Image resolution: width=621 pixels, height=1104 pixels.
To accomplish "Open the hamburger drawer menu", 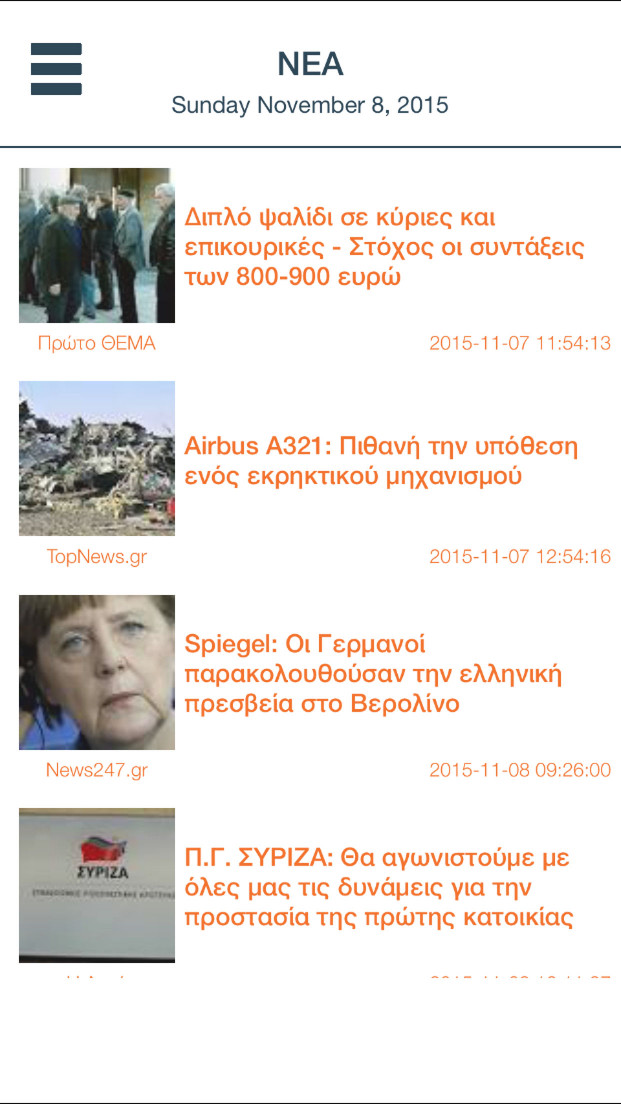I will 56,68.
